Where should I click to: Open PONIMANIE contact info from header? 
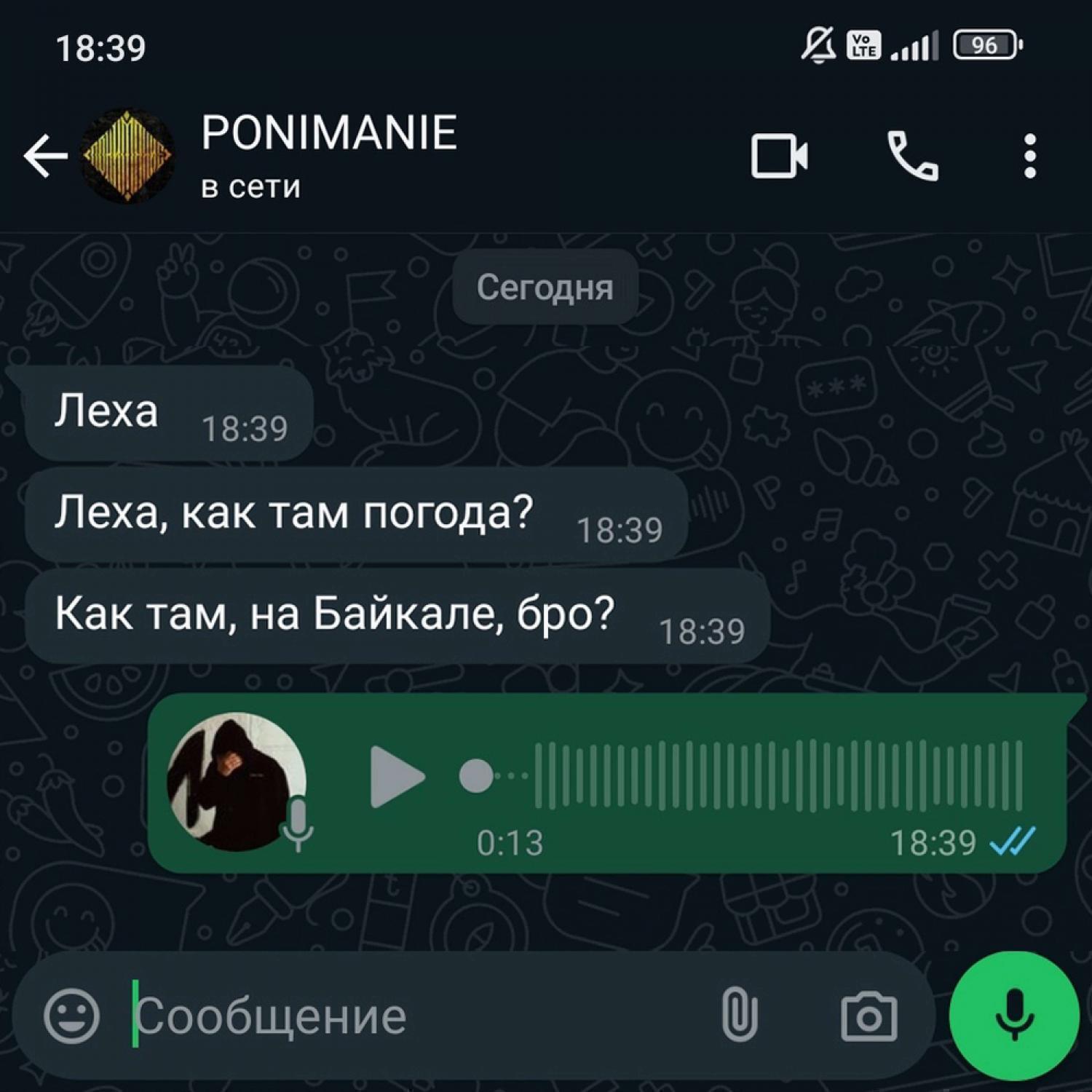pos(328,154)
